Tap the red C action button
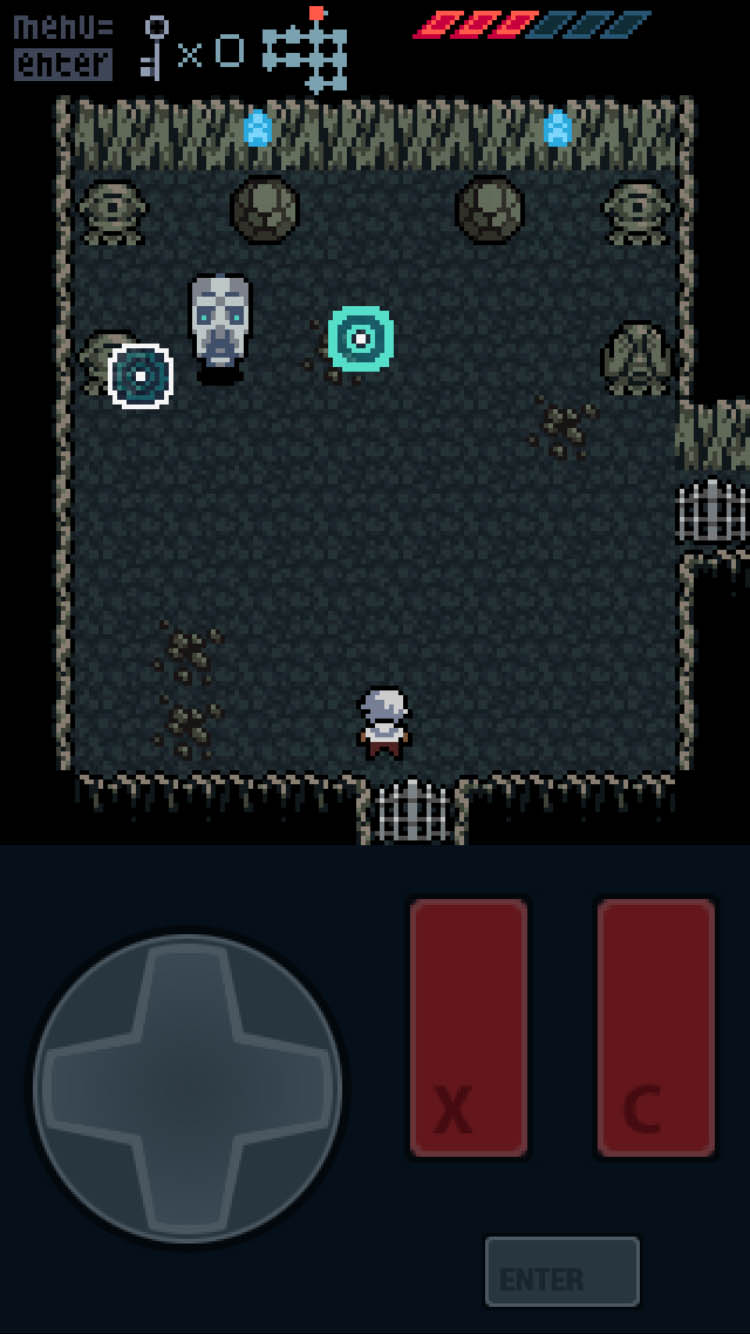The image size is (750, 1334). 656,1027
